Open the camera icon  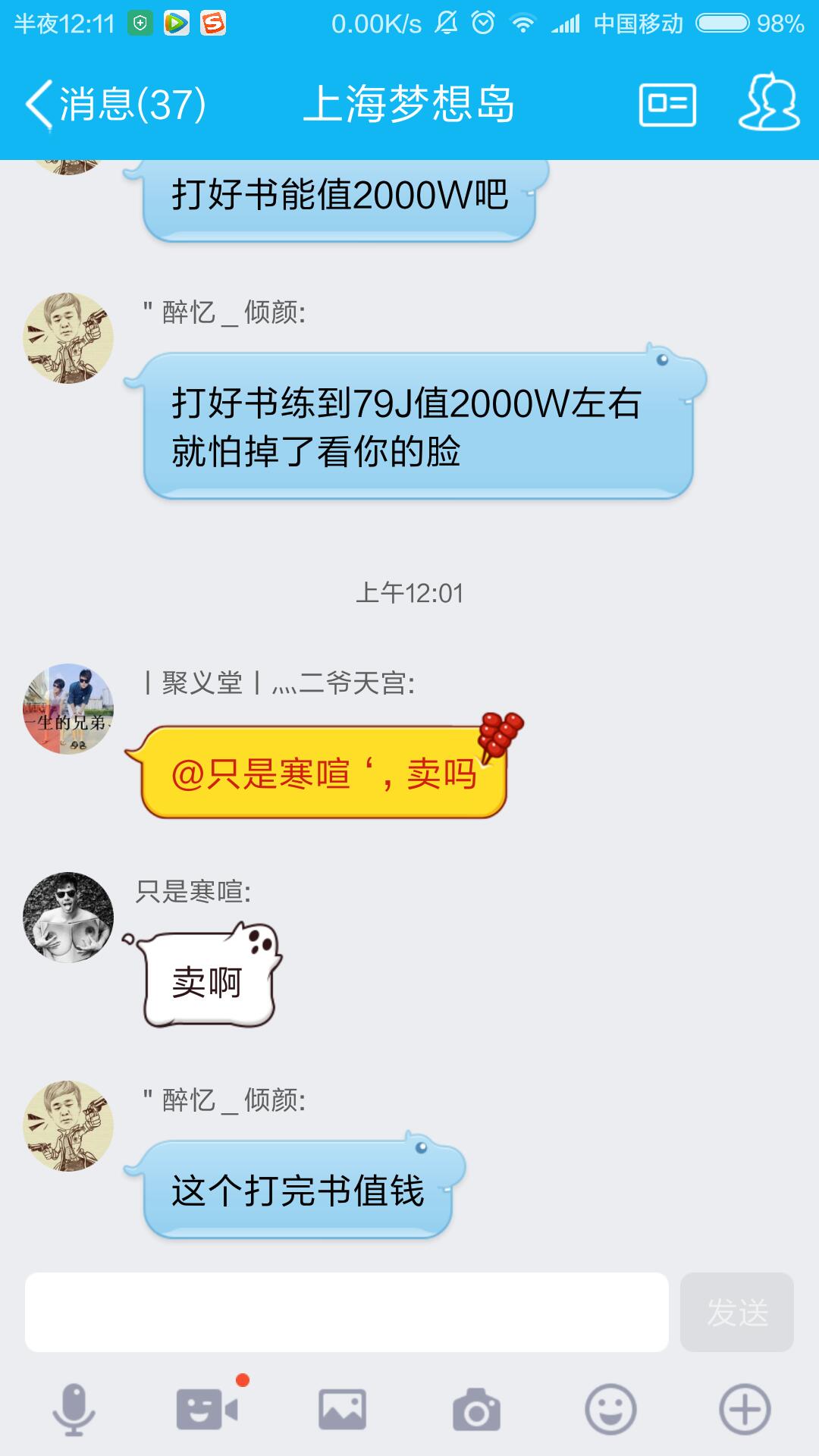(476, 1409)
